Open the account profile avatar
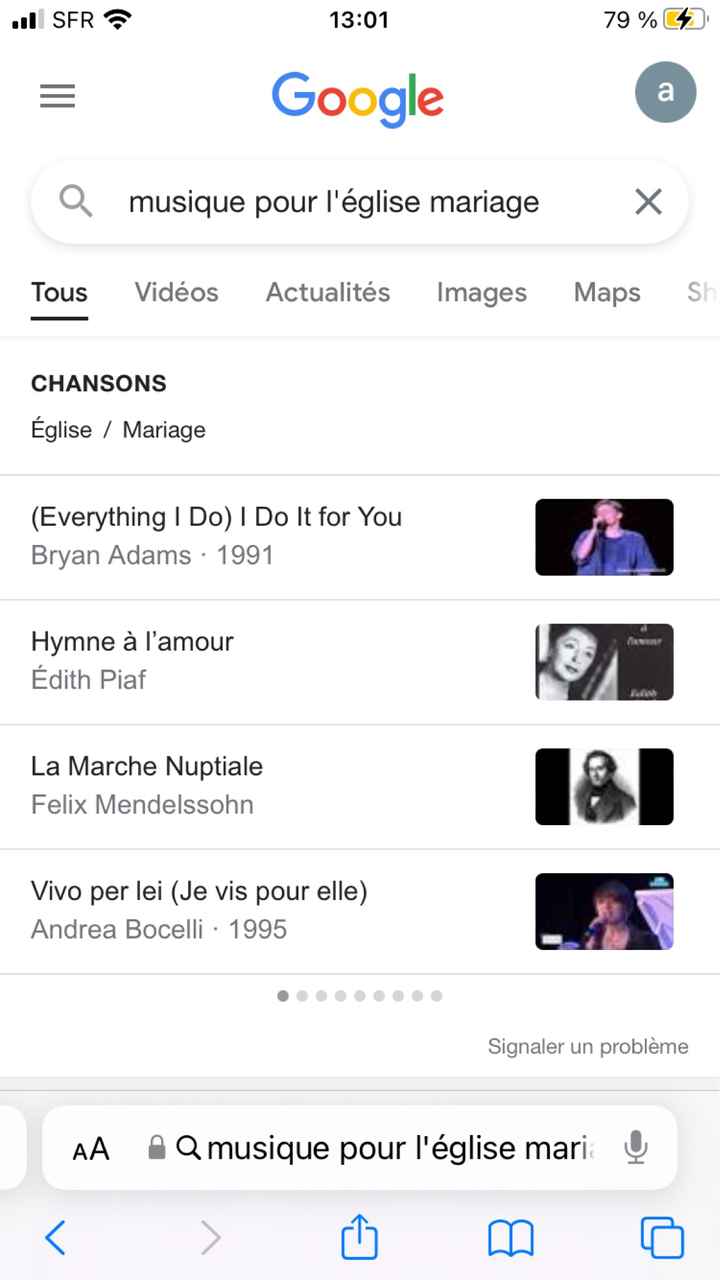This screenshot has width=720, height=1280. 665,92
